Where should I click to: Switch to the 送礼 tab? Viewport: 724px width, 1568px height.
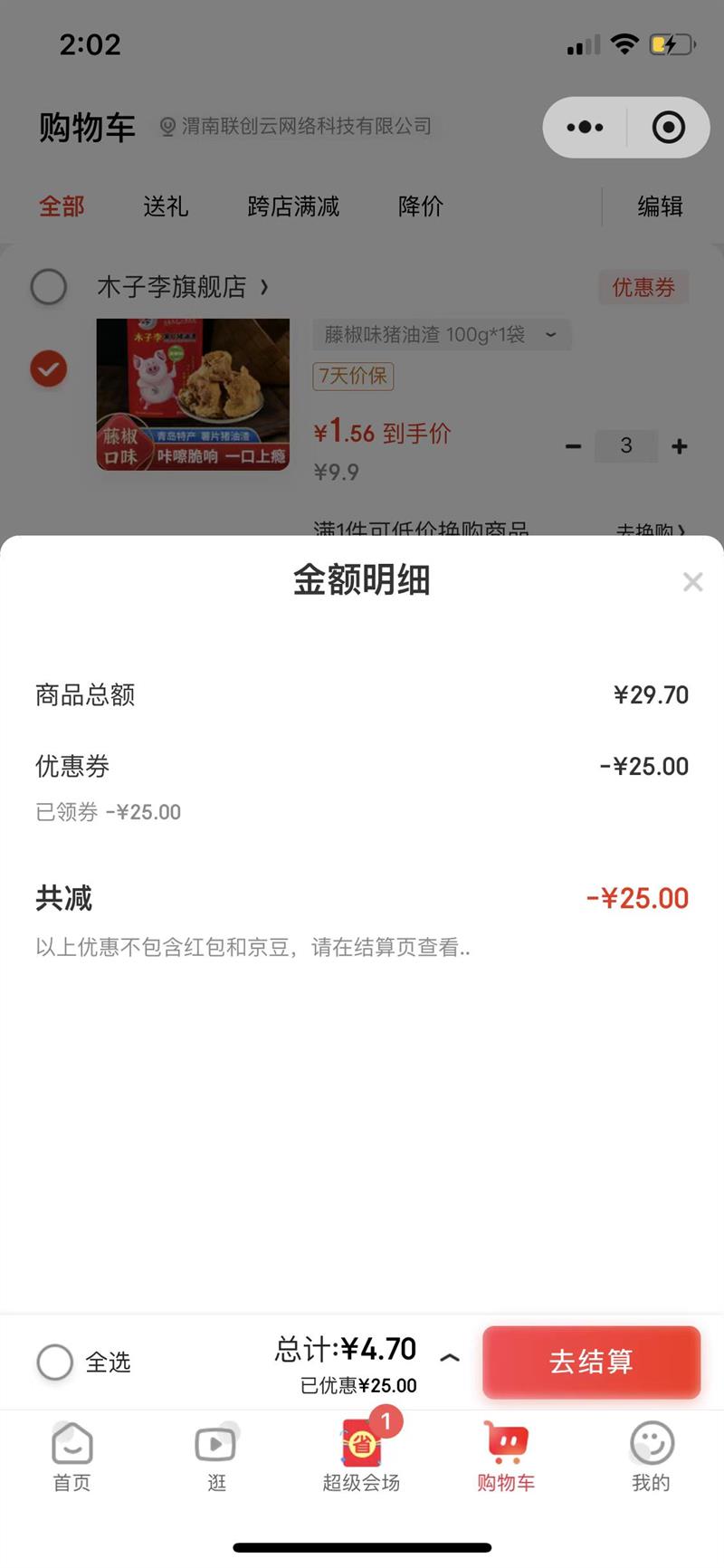click(166, 206)
